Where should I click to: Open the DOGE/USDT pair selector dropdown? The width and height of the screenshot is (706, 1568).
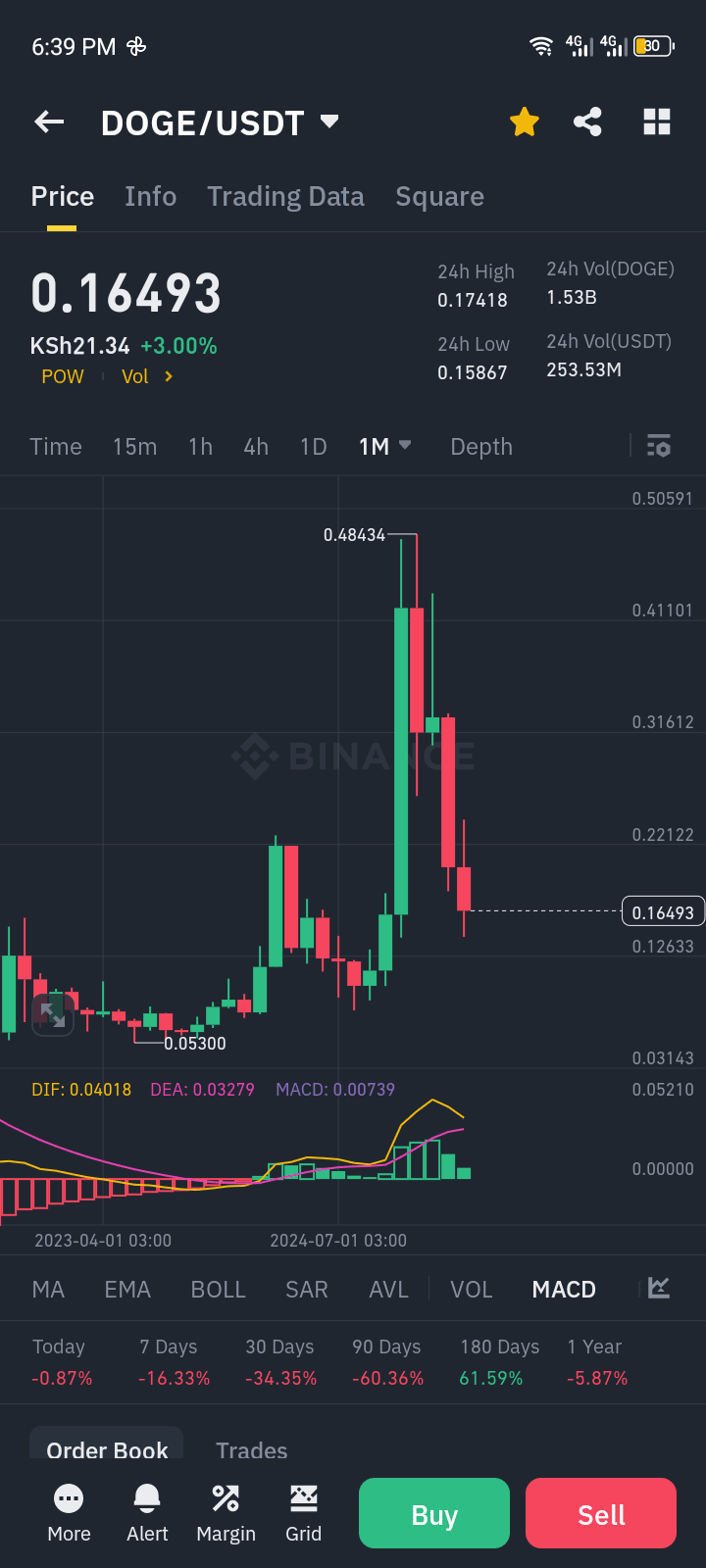(328, 122)
